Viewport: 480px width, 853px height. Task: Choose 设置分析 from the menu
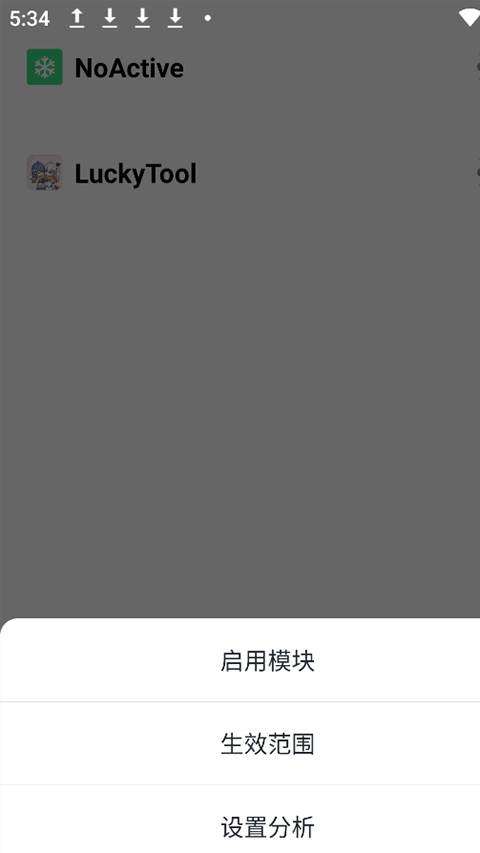click(x=240, y=819)
